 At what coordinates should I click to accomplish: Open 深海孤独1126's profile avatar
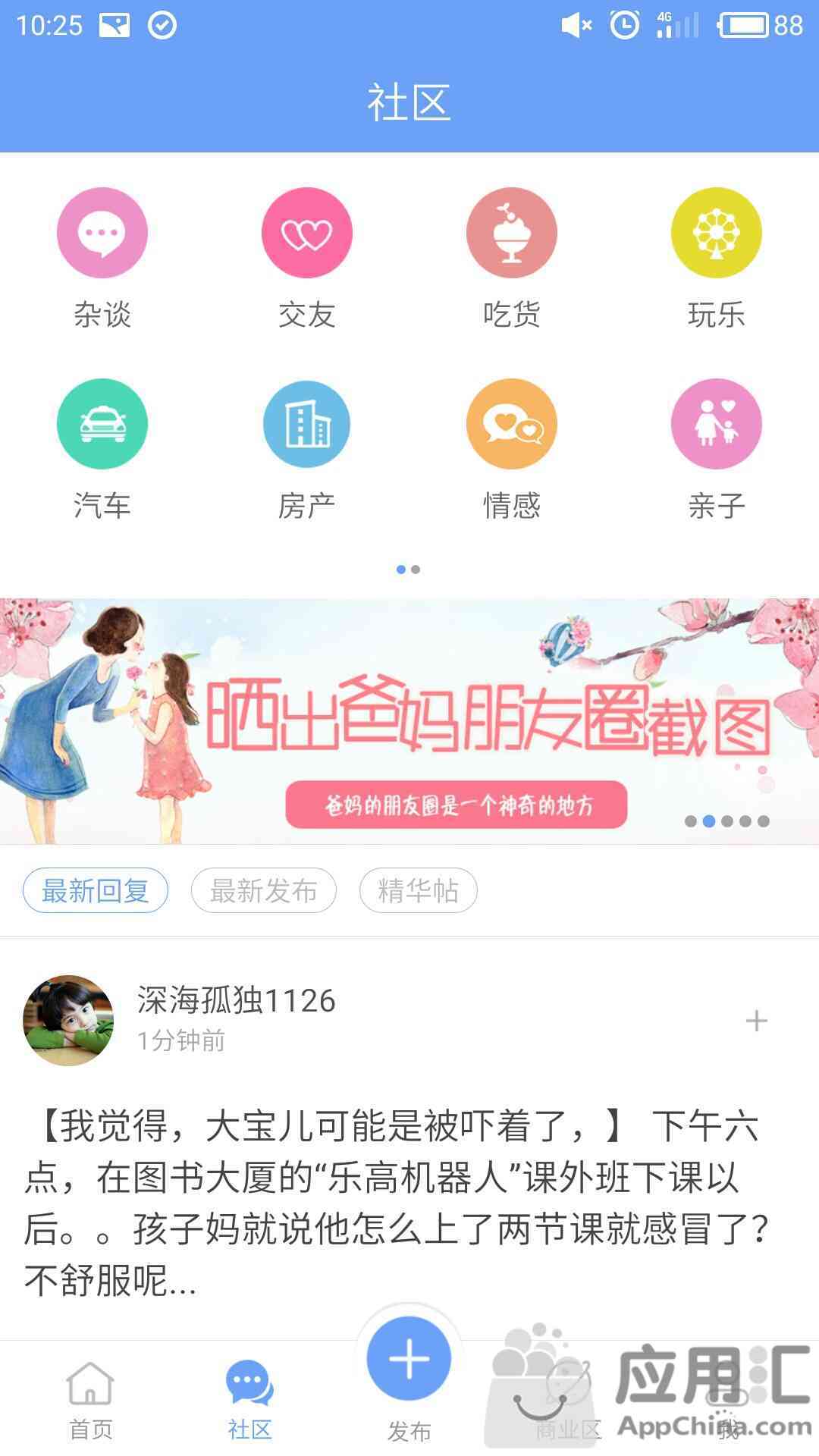[x=68, y=1020]
